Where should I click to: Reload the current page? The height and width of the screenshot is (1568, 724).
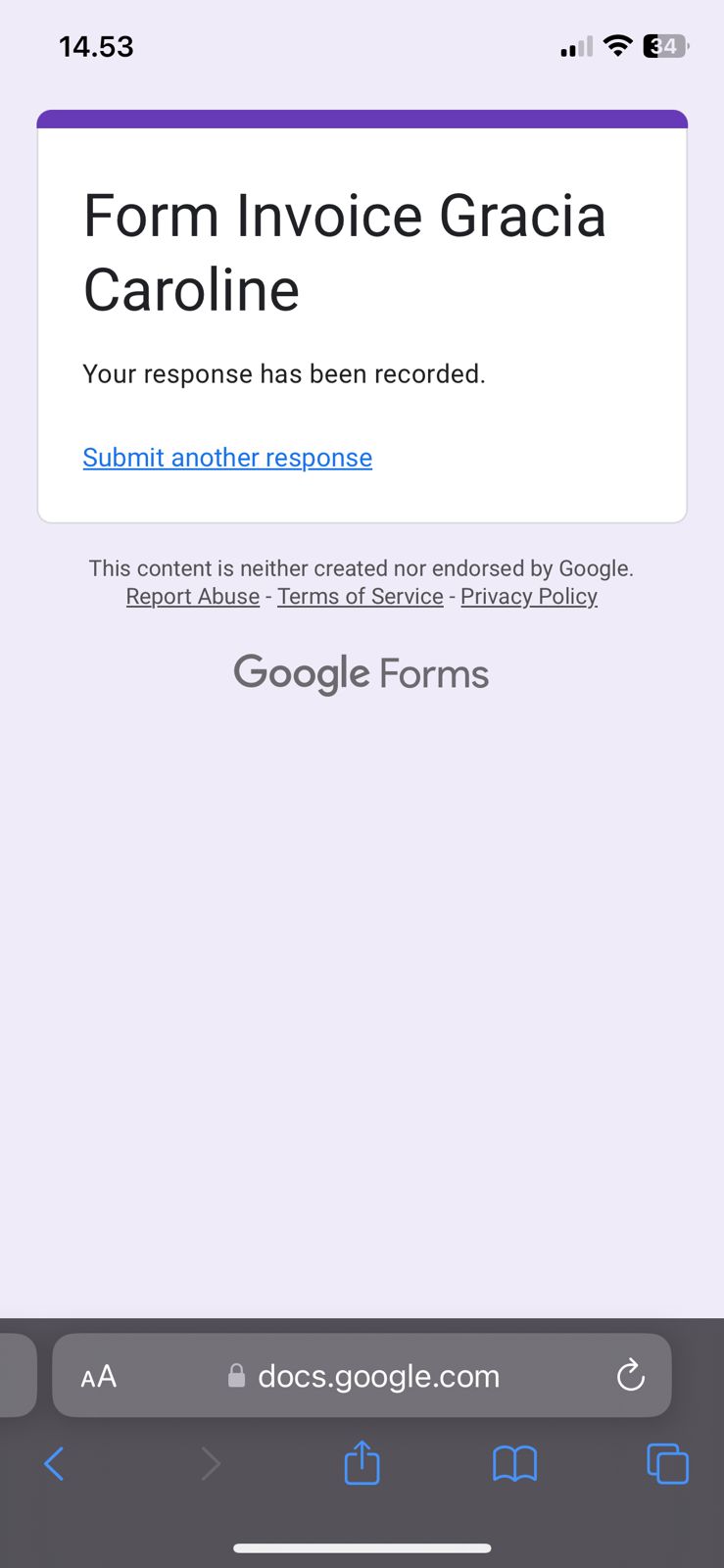point(631,1376)
